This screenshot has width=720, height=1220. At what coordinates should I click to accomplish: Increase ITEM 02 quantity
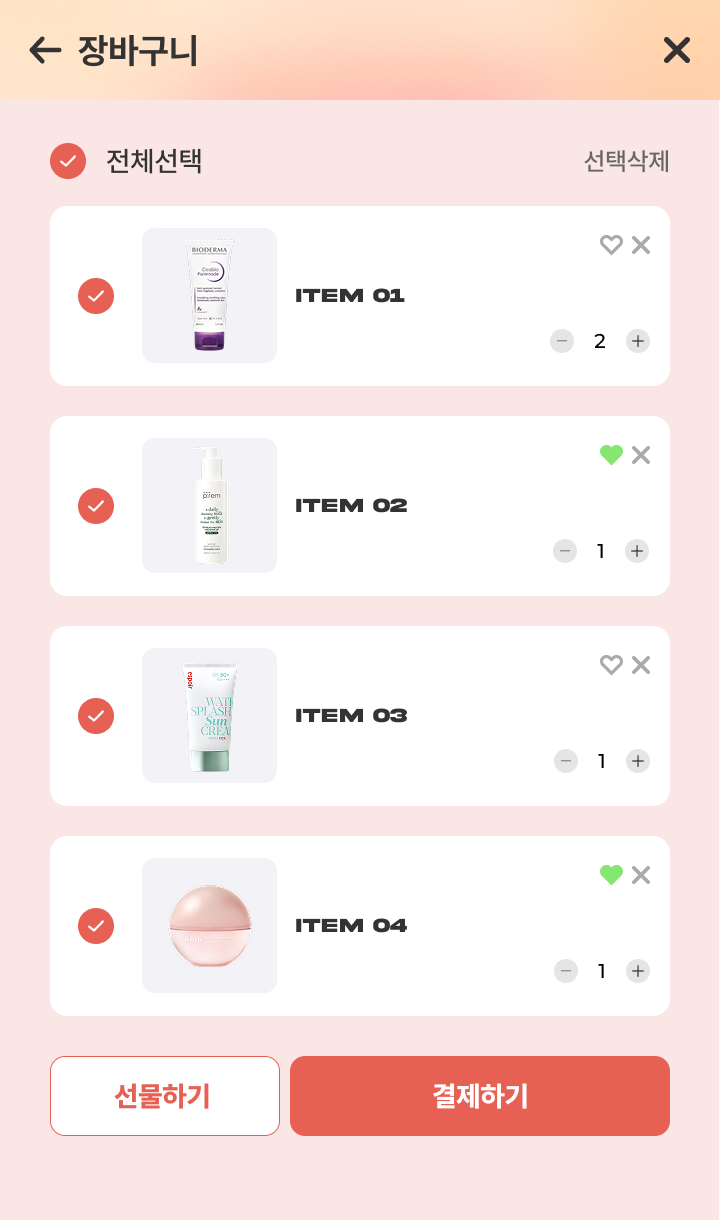click(x=637, y=551)
